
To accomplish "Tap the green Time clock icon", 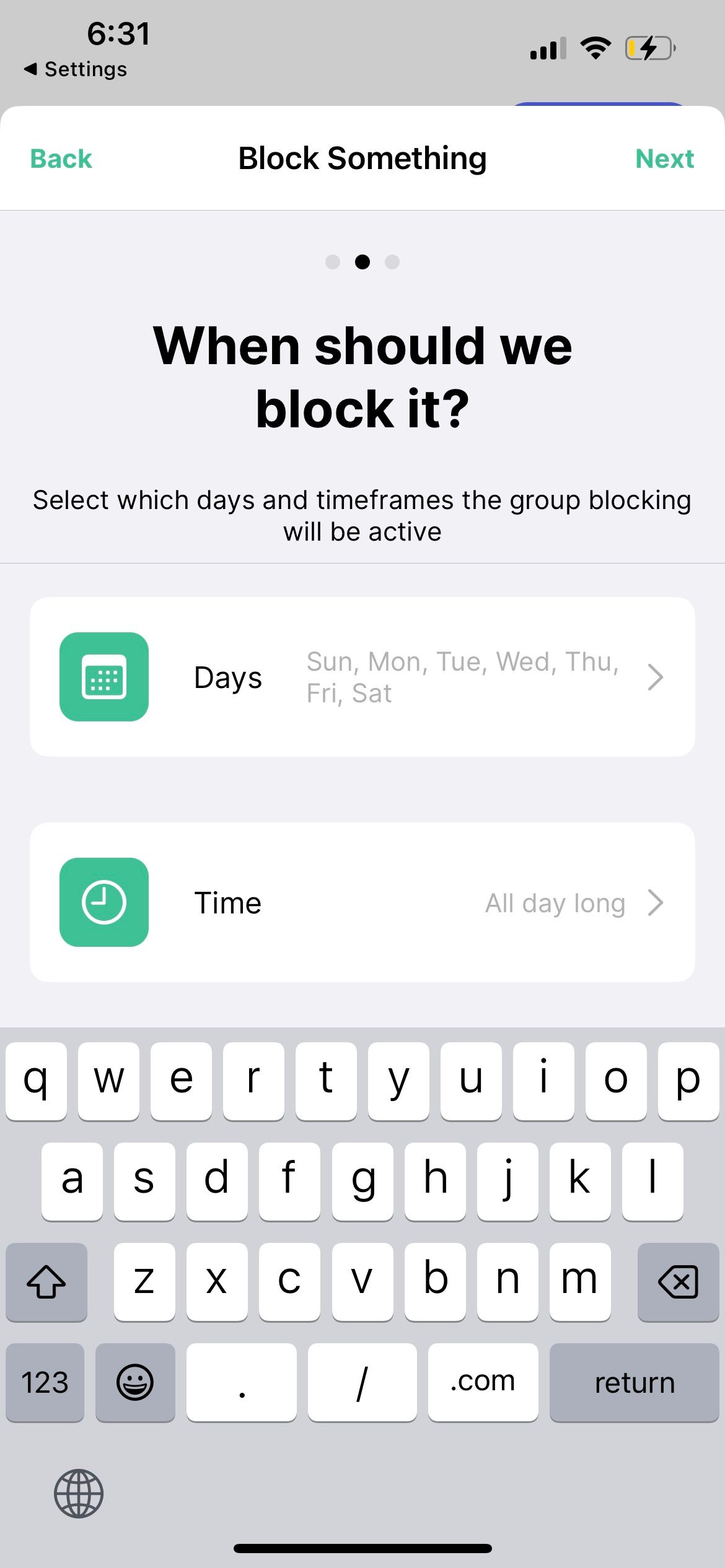I will click(103, 902).
